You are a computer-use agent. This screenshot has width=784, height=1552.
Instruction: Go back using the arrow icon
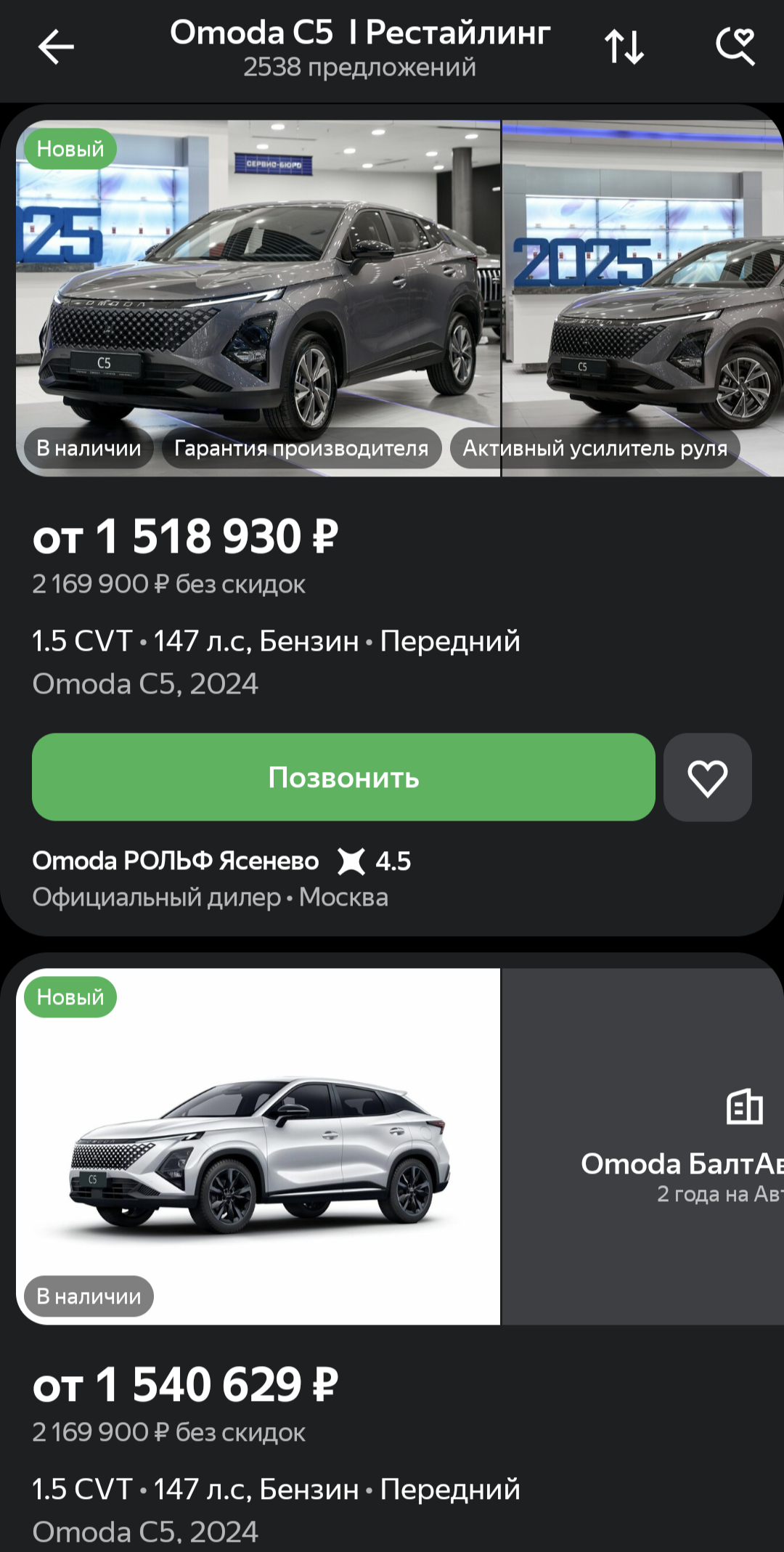56,48
